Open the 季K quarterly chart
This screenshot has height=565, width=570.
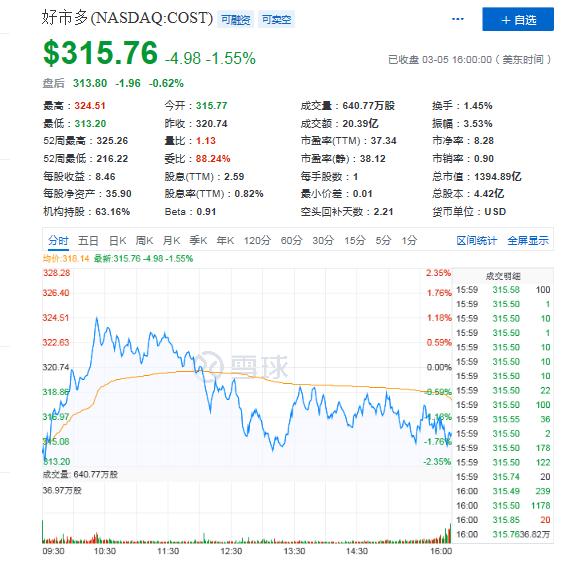(x=198, y=240)
